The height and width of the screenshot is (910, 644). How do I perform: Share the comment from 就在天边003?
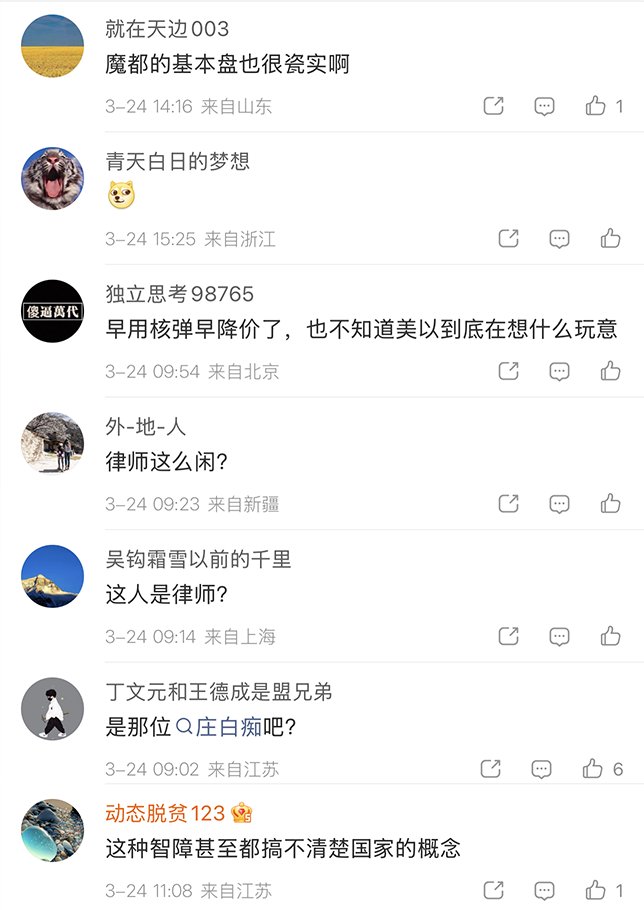coord(493,106)
